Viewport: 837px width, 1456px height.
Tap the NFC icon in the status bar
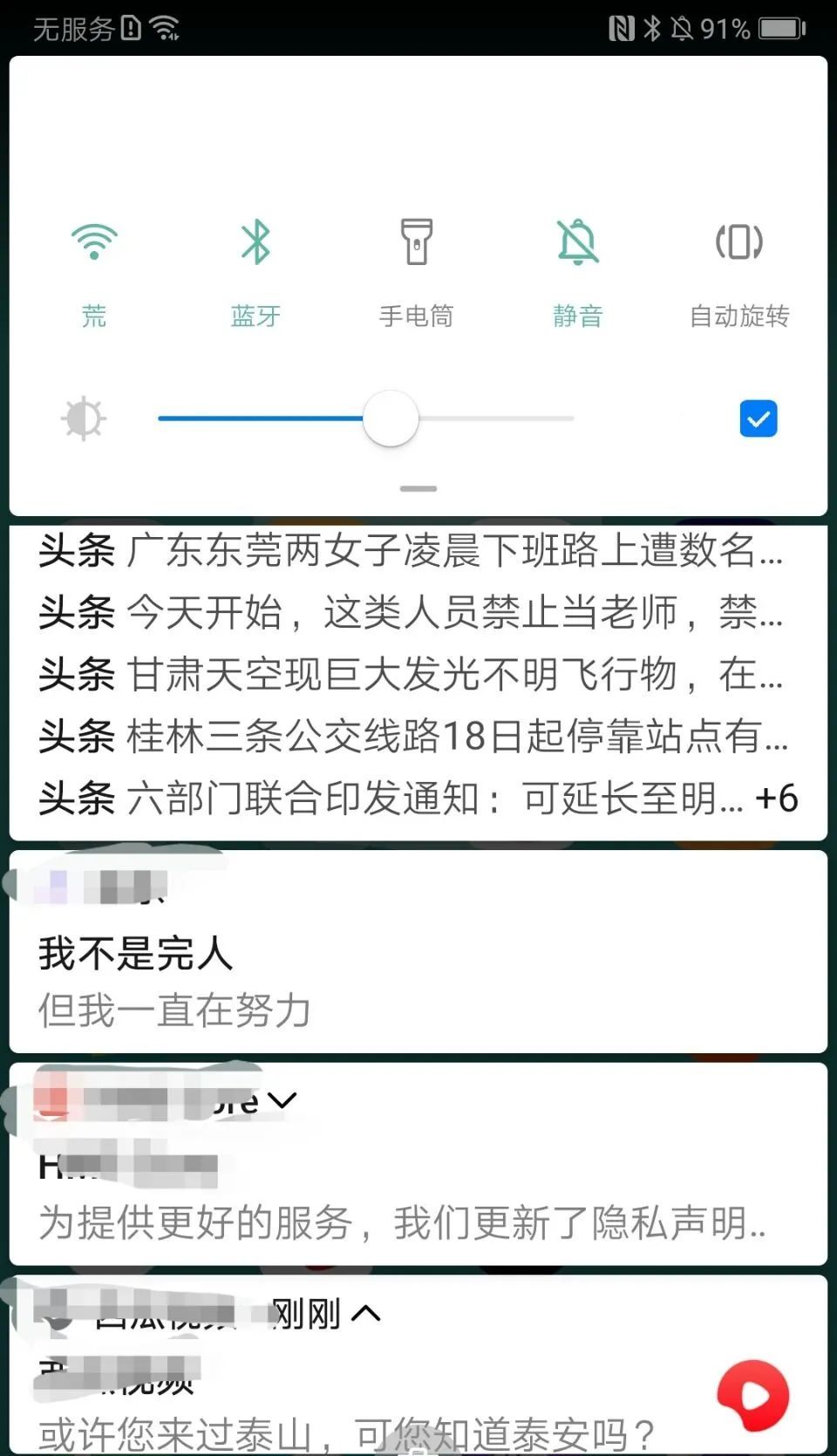click(621, 26)
